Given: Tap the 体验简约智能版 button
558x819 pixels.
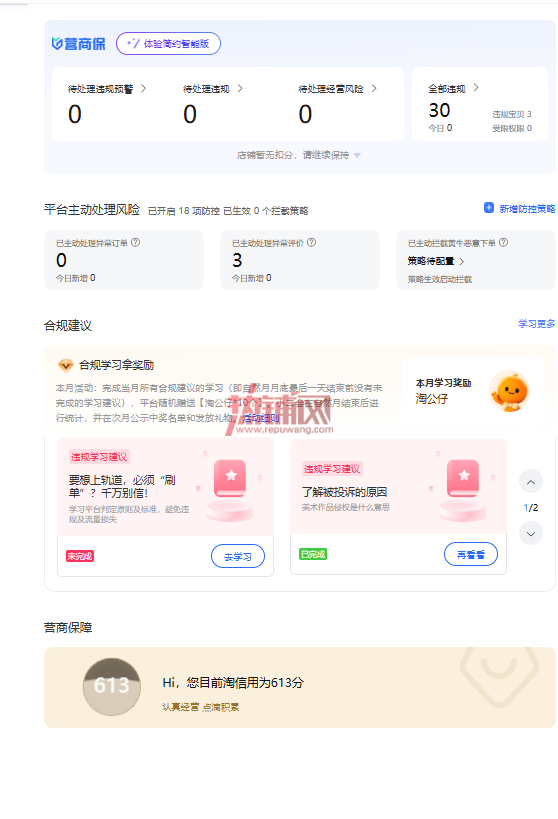Looking at the screenshot, I should click(x=168, y=43).
